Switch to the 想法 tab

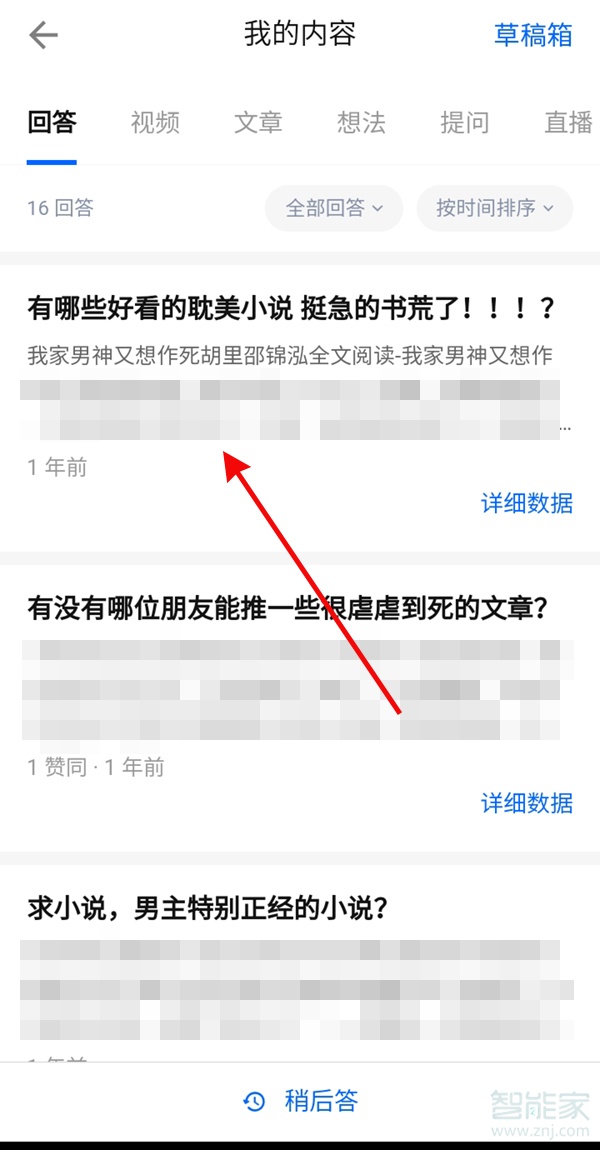361,123
